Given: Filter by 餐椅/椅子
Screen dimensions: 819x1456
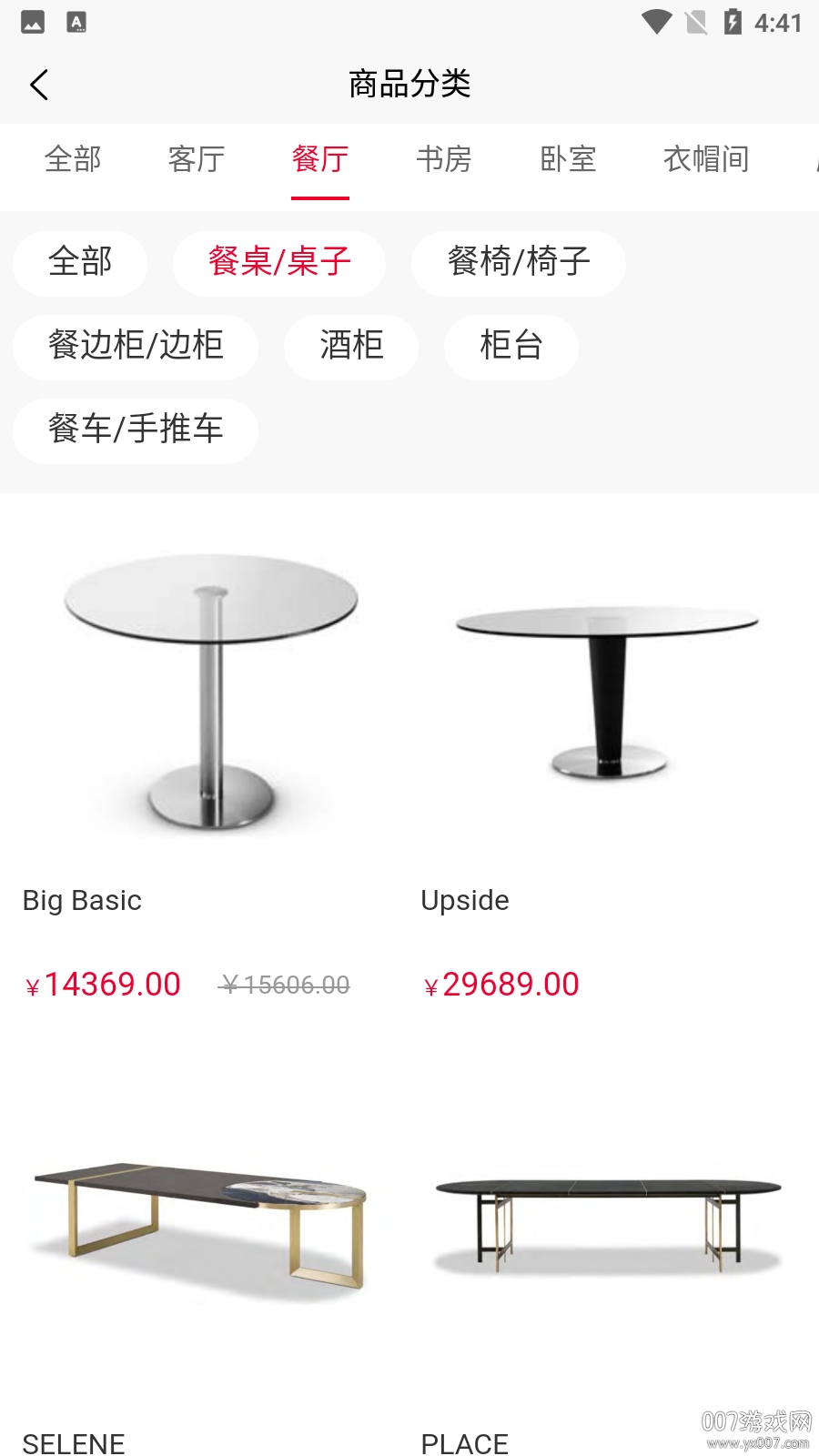Looking at the screenshot, I should (x=519, y=262).
